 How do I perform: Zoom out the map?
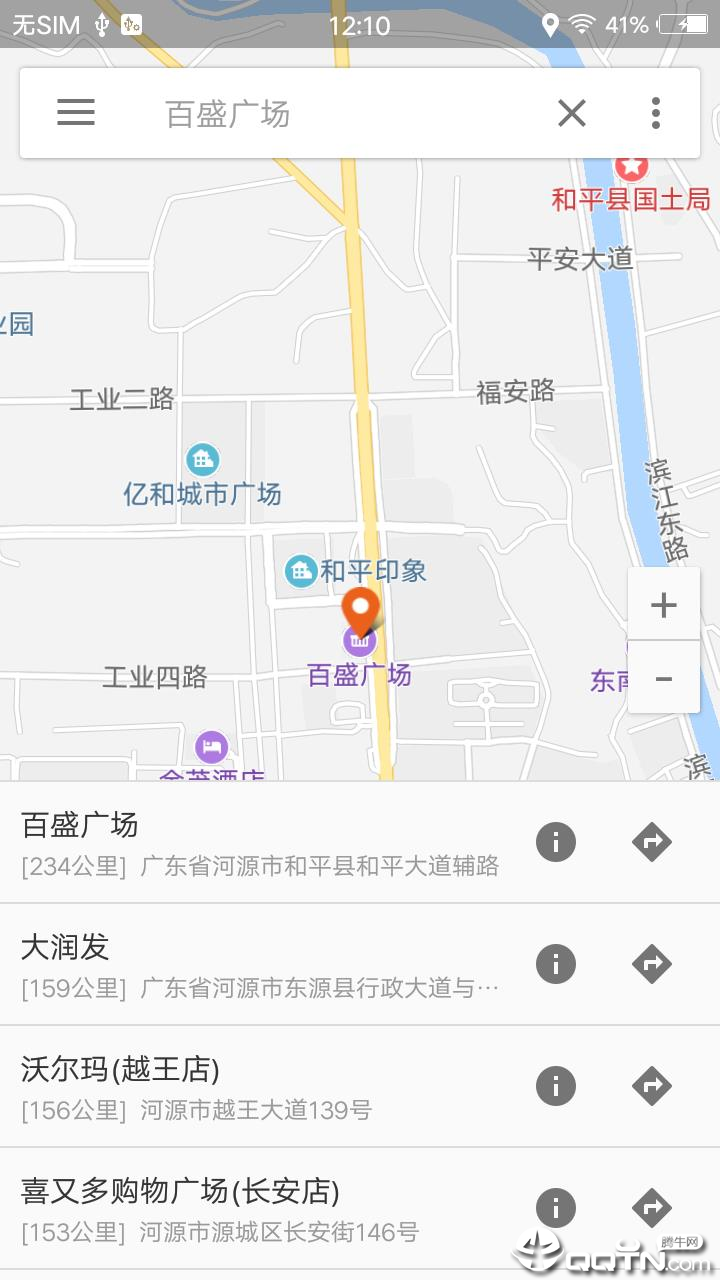click(663, 679)
